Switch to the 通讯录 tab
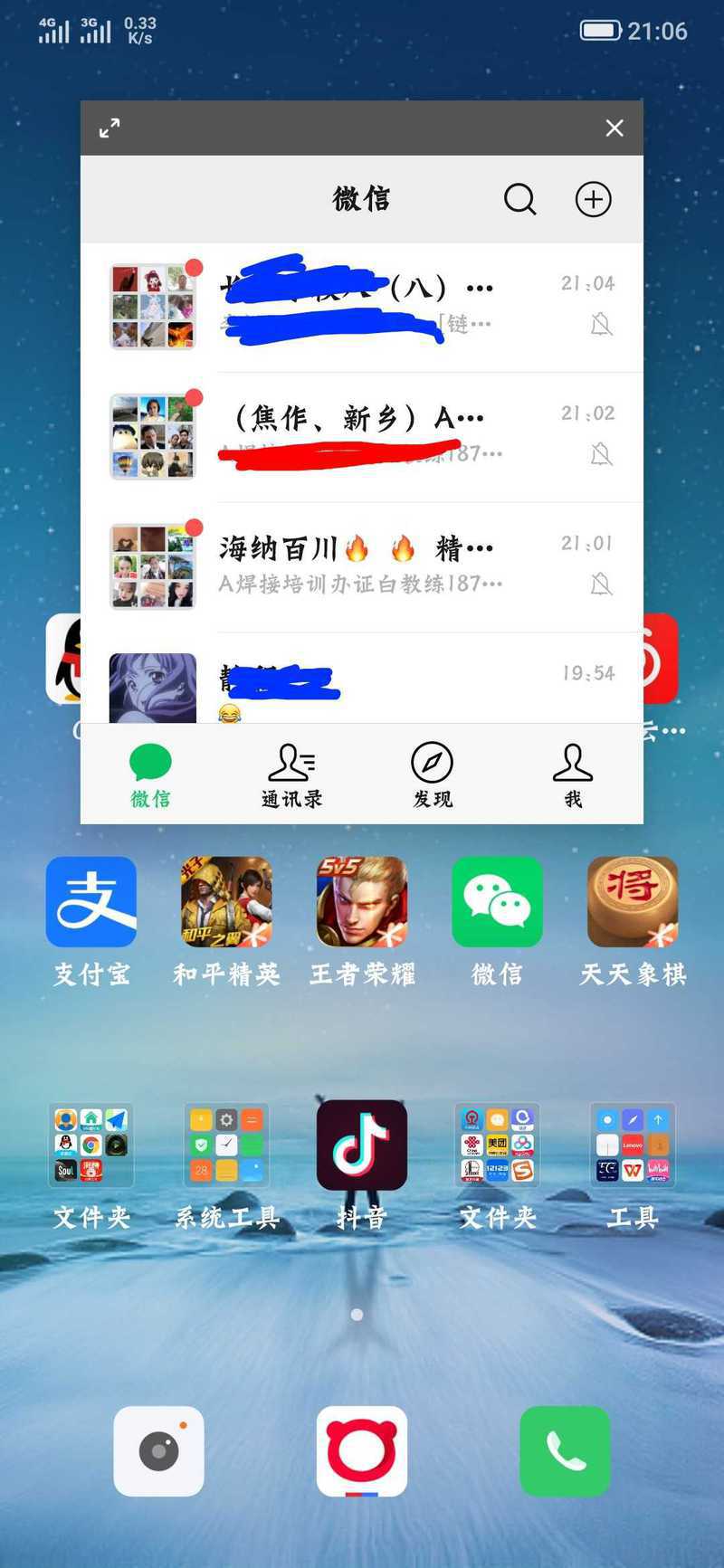Image resolution: width=724 pixels, height=1568 pixels. tap(291, 775)
